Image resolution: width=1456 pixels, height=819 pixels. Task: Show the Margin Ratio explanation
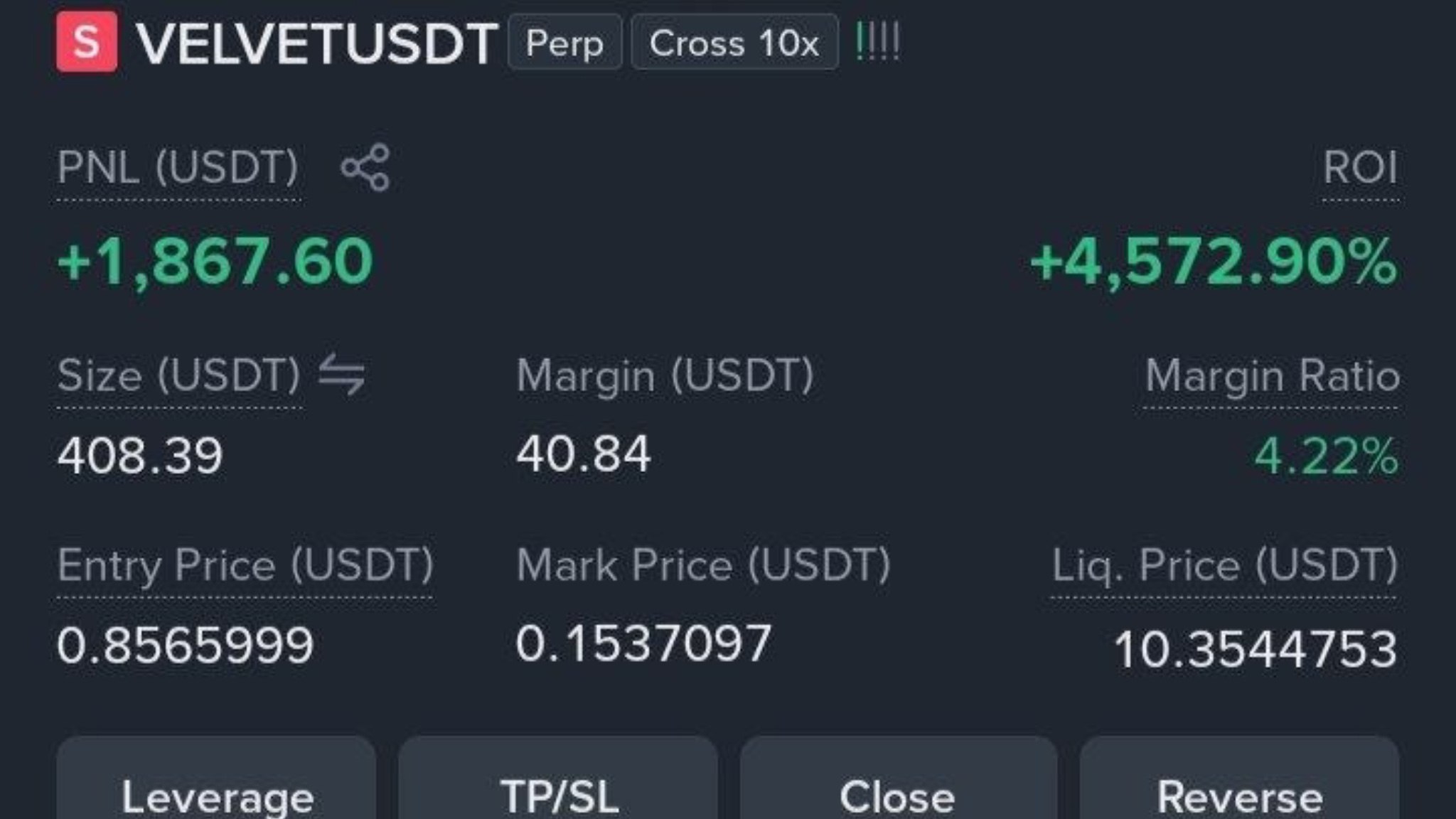pos(1272,376)
